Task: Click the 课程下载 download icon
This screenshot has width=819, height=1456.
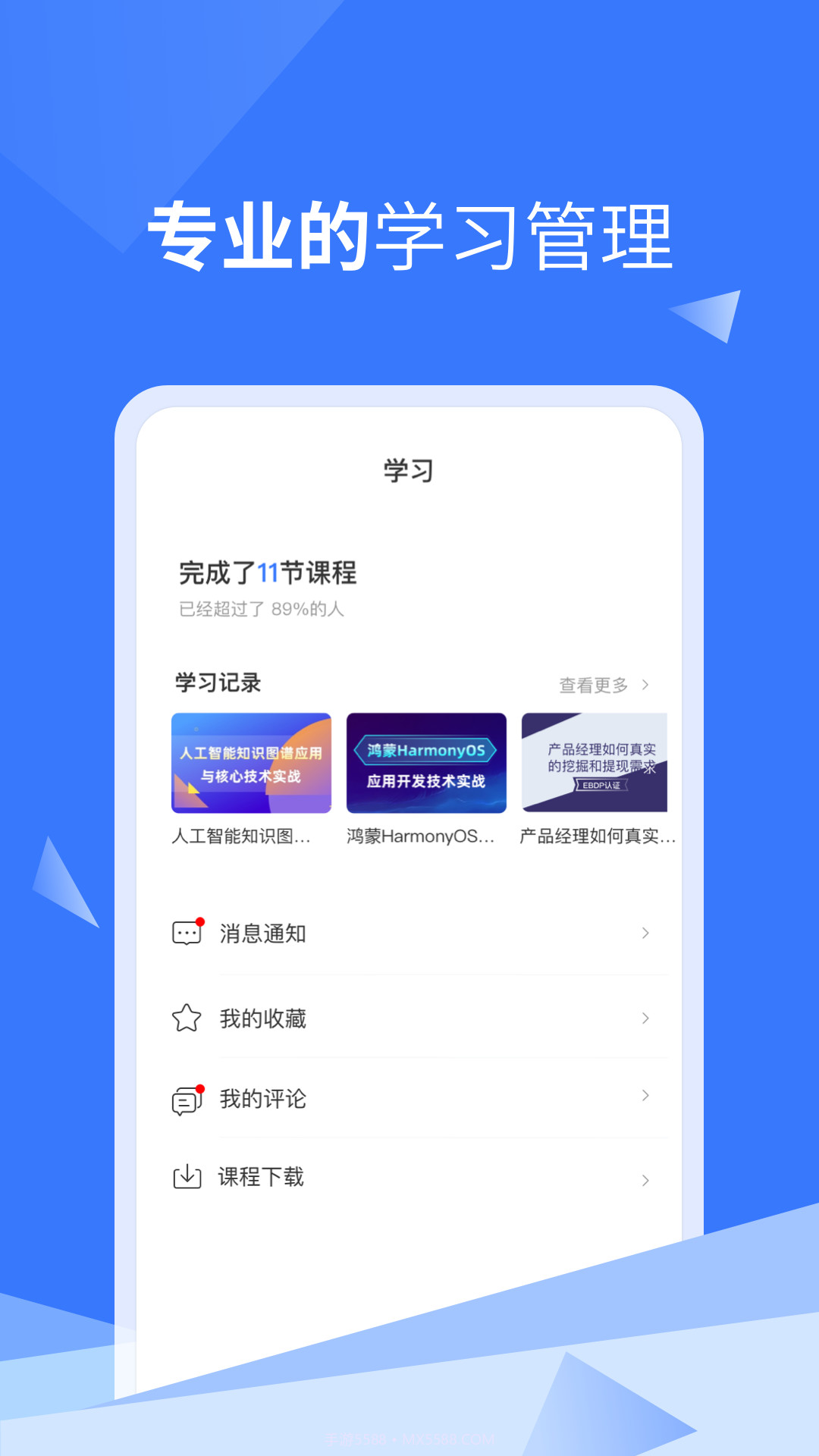Action: pyautogui.click(x=186, y=1180)
